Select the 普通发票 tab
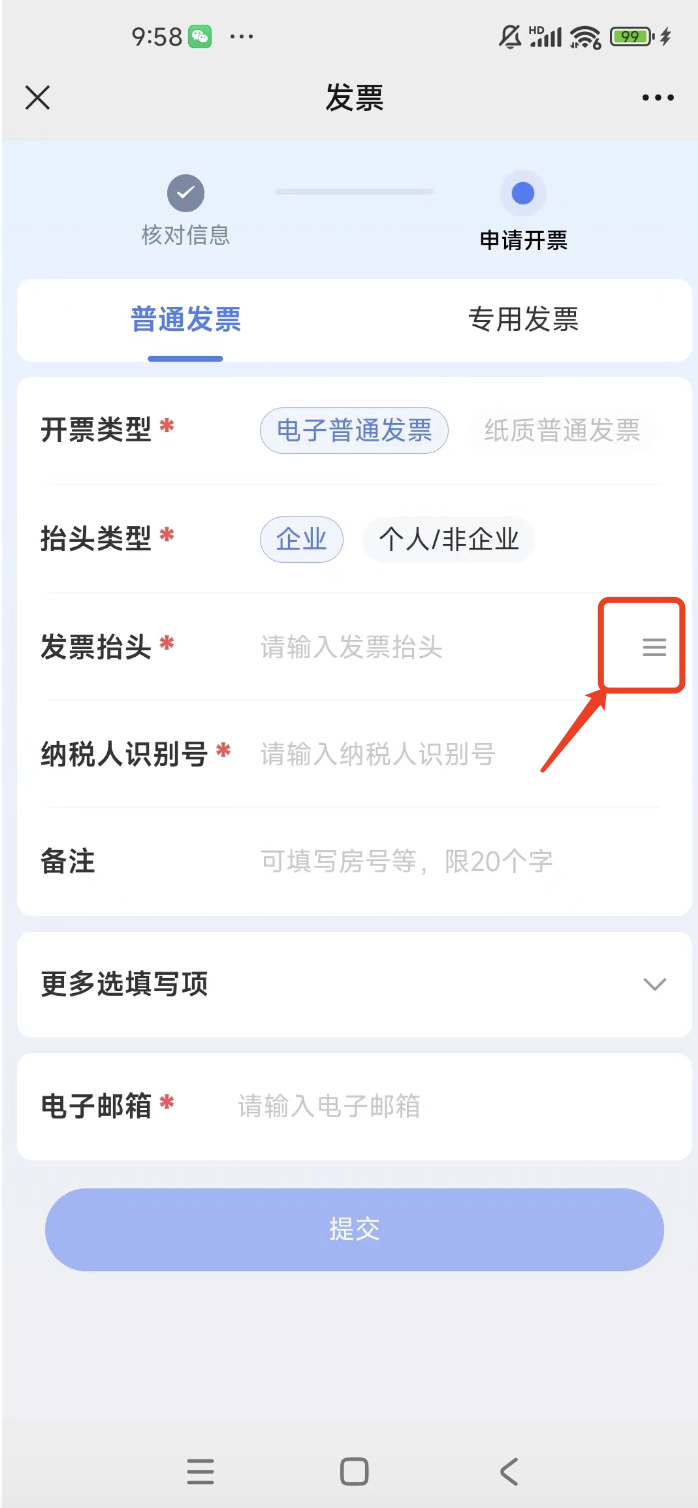 click(x=186, y=320)
